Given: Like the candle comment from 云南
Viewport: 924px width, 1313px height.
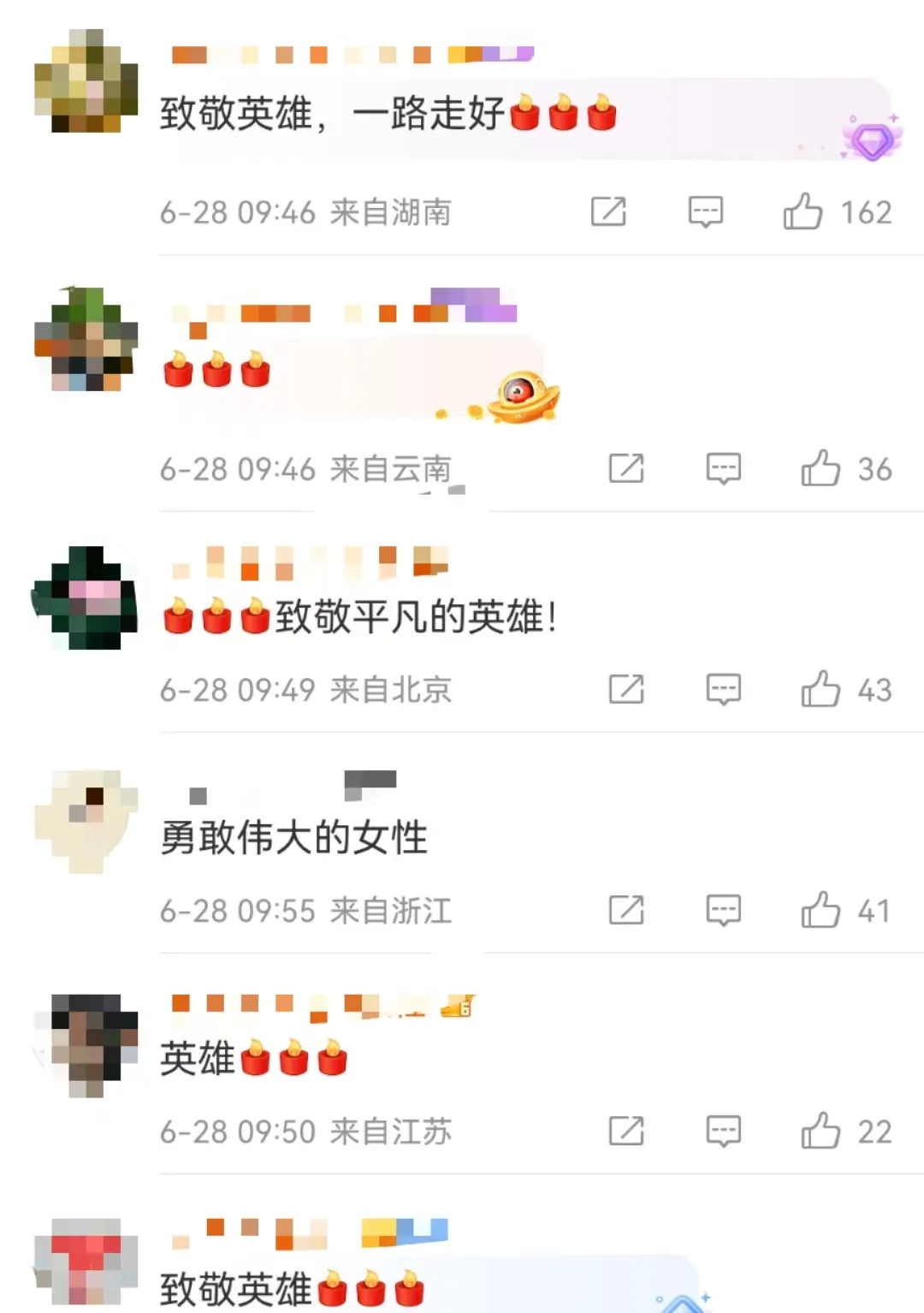Looking at the screenshot, I should click(820, 468).
